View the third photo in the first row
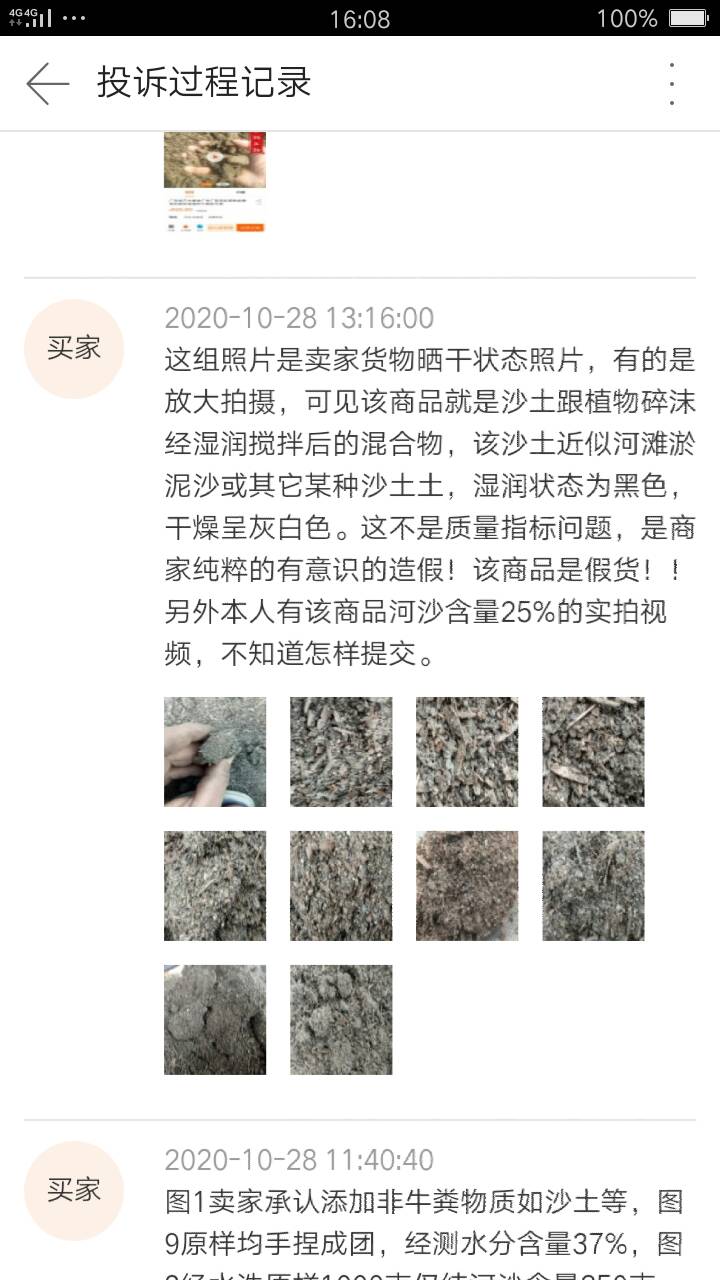The height and width of the screenshot is (1280, 720). coord(467,752)
